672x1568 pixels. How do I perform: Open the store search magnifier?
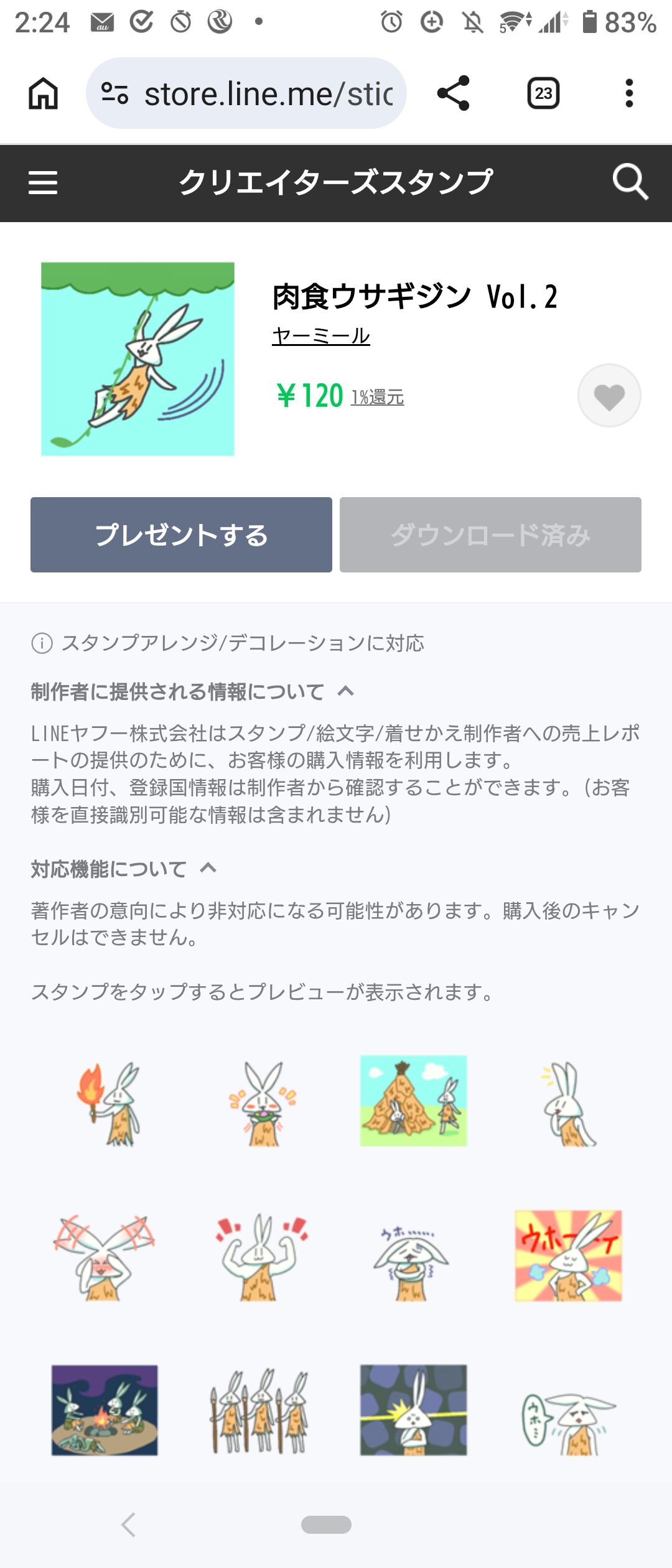[630, 182]
